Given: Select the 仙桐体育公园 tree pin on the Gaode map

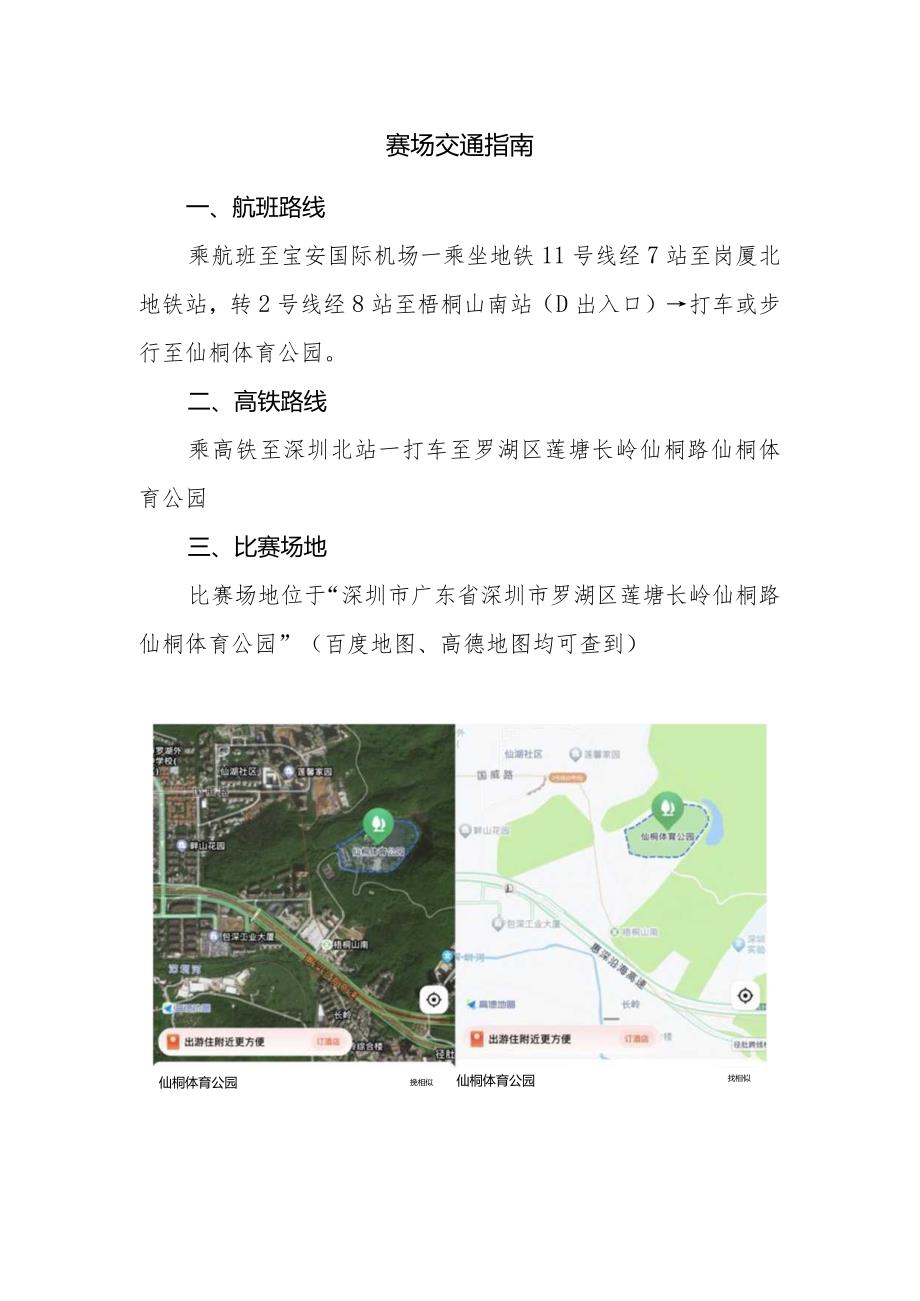Looking at the screenshot, I should tap(667, 807).
